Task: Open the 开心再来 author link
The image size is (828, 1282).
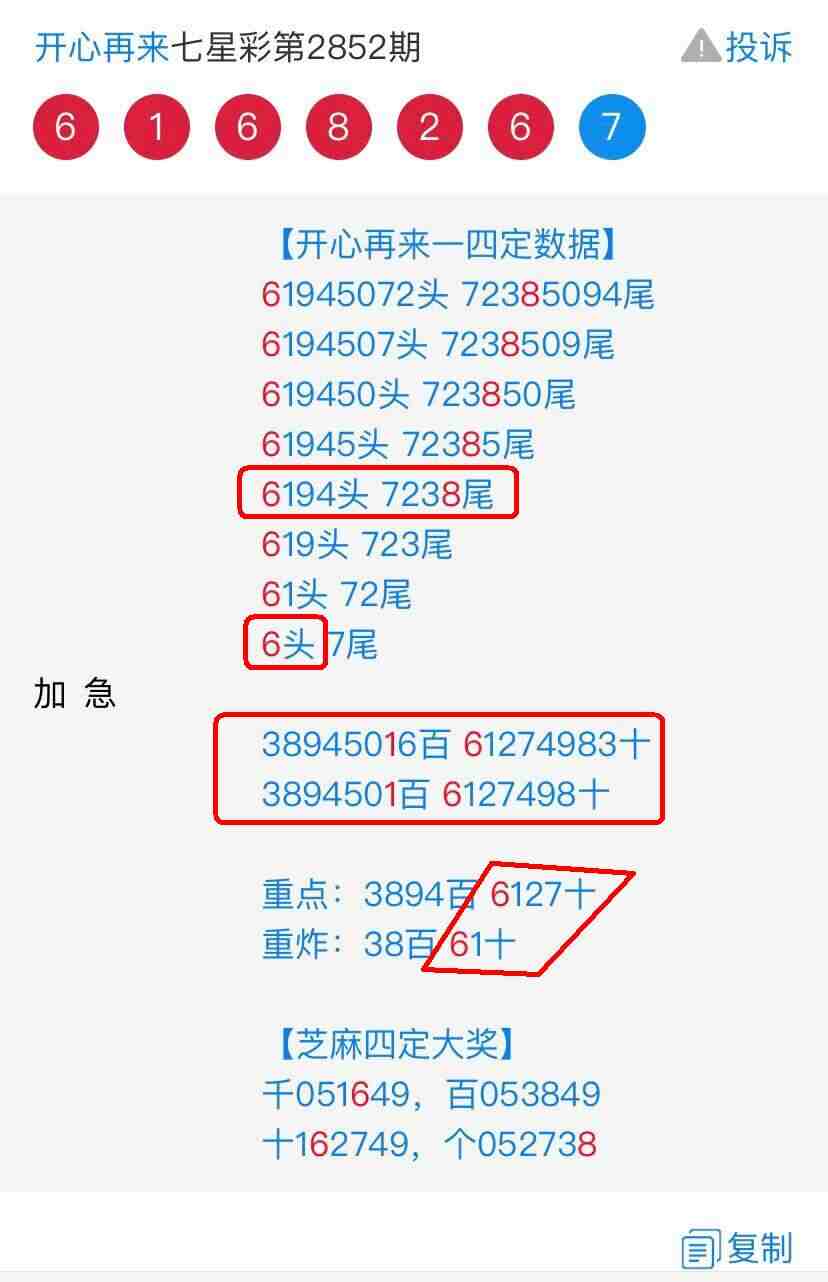Action: [x=101, y=47]
